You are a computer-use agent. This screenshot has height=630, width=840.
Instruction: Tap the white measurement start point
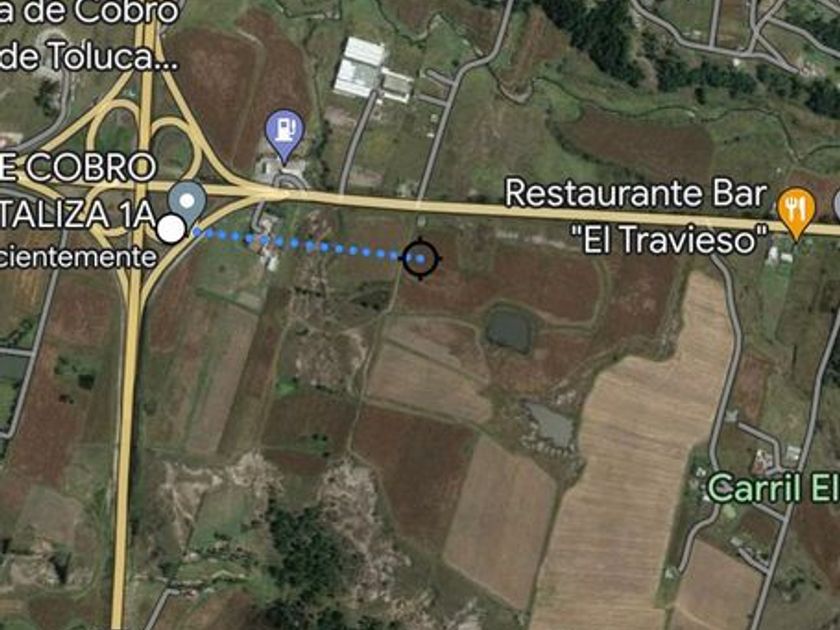pos(171,229)
